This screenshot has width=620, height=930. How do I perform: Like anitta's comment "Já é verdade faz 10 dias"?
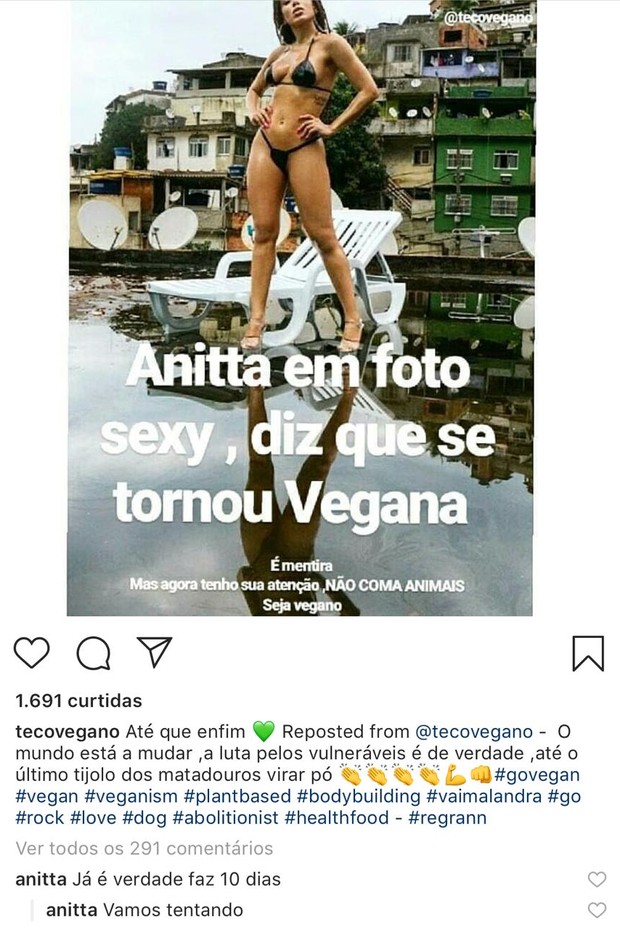[597, 880]
